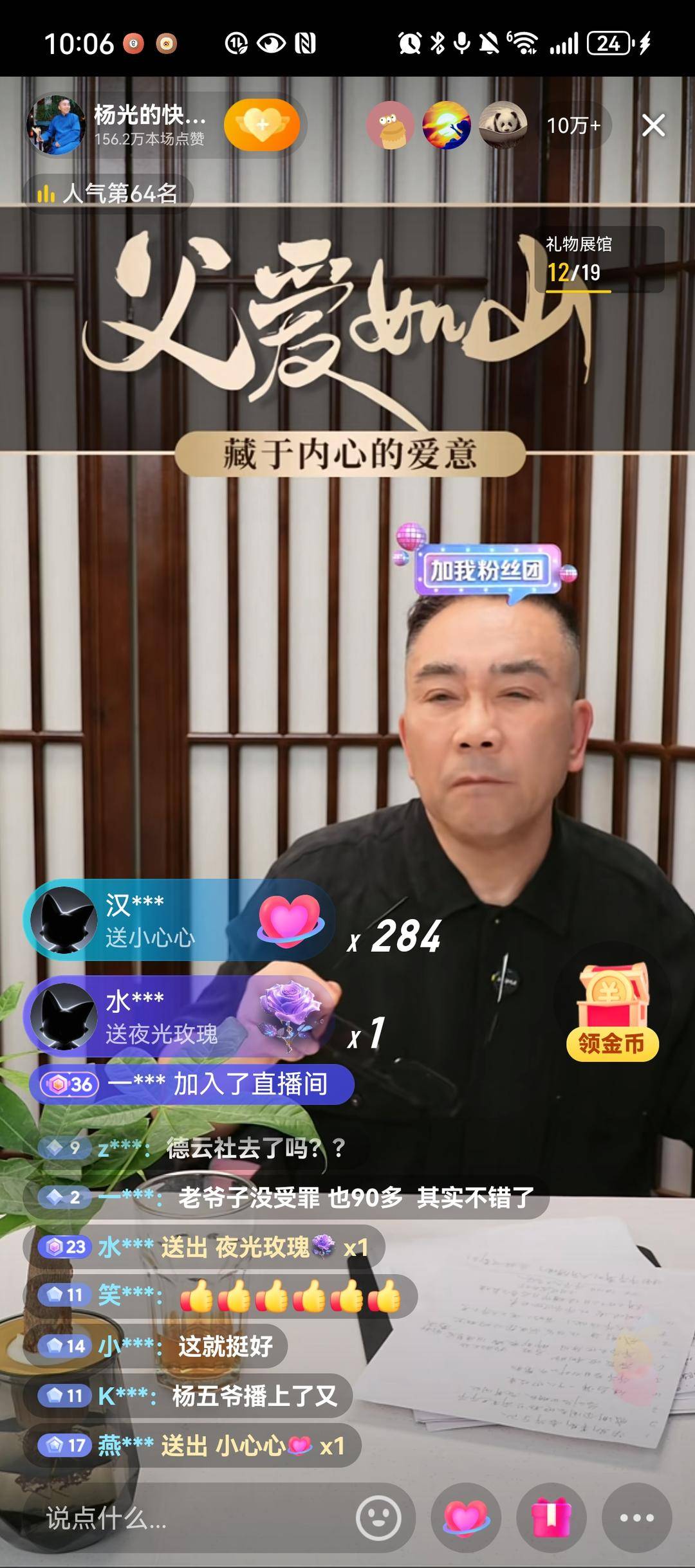Open the top viewer panda avatar
This screenshot has width=695, height=1568.
tap(503, 125)
